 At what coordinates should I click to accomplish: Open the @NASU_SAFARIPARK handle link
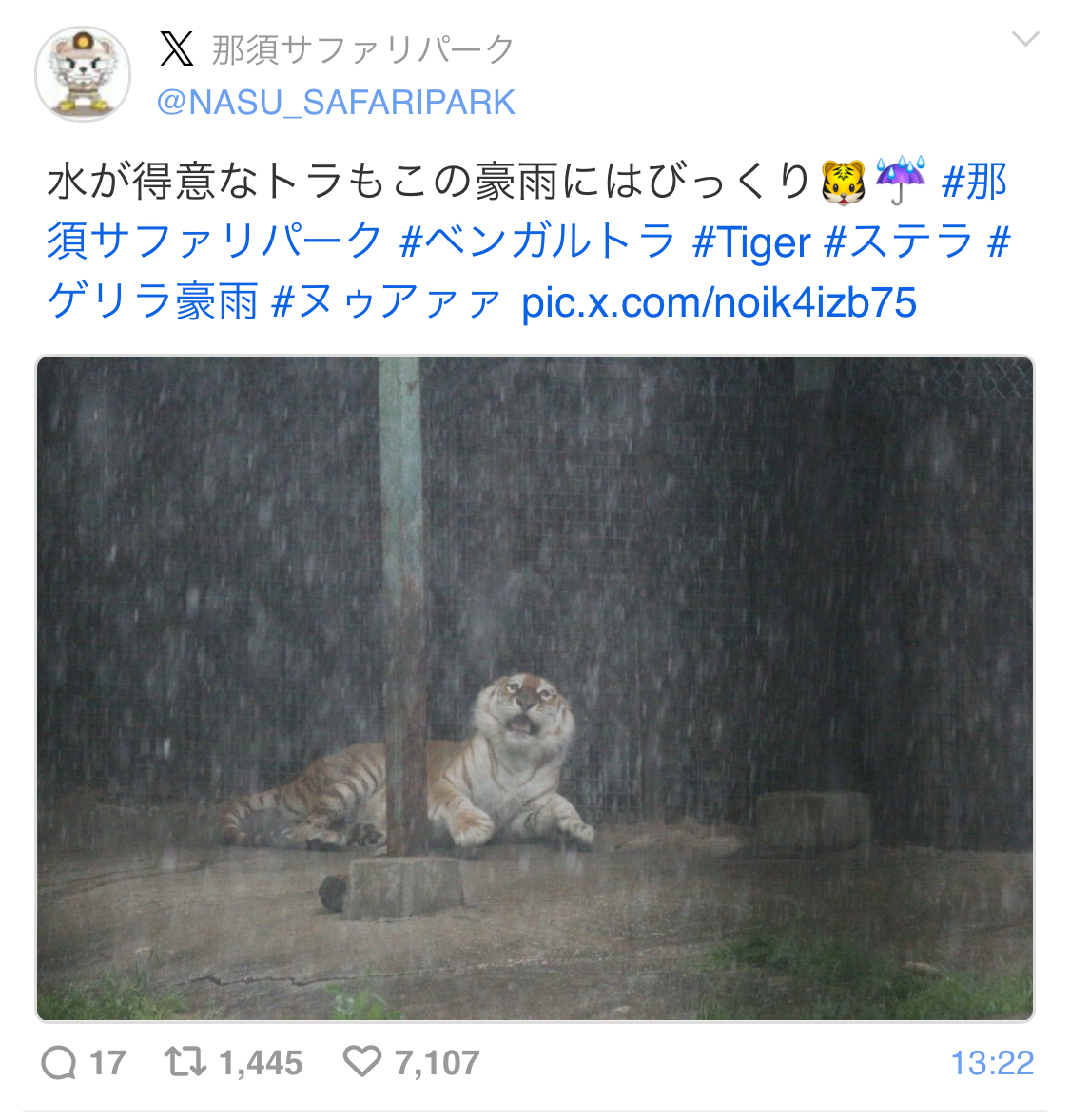click(336, 103)
